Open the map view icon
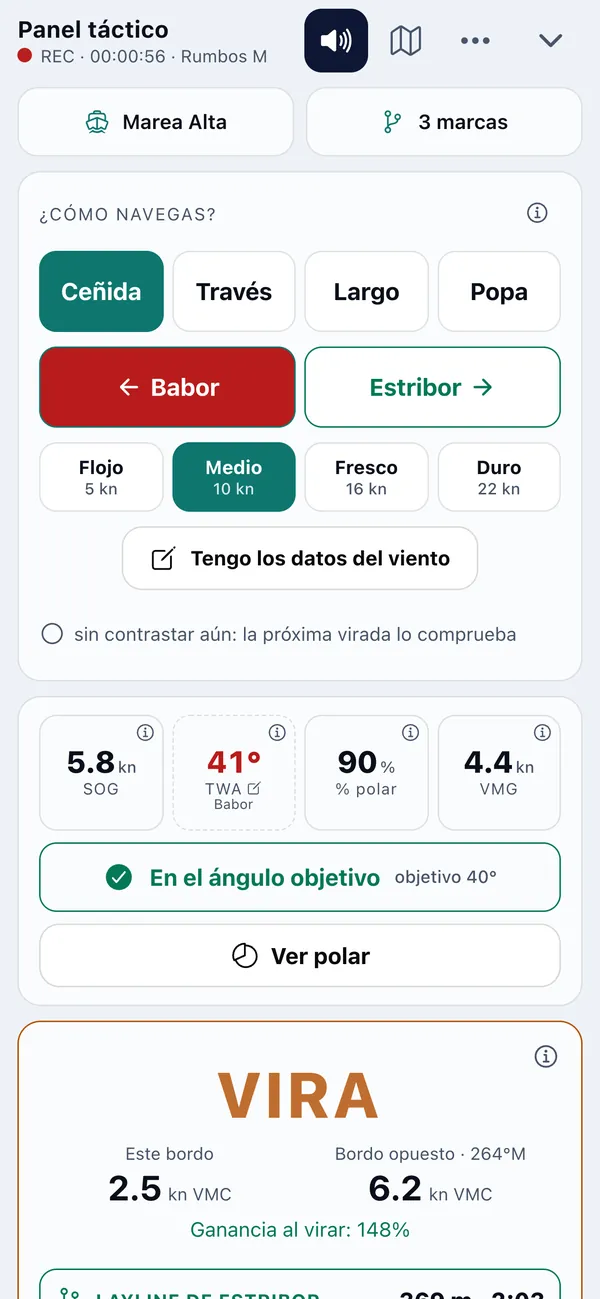 pos(405,41)
